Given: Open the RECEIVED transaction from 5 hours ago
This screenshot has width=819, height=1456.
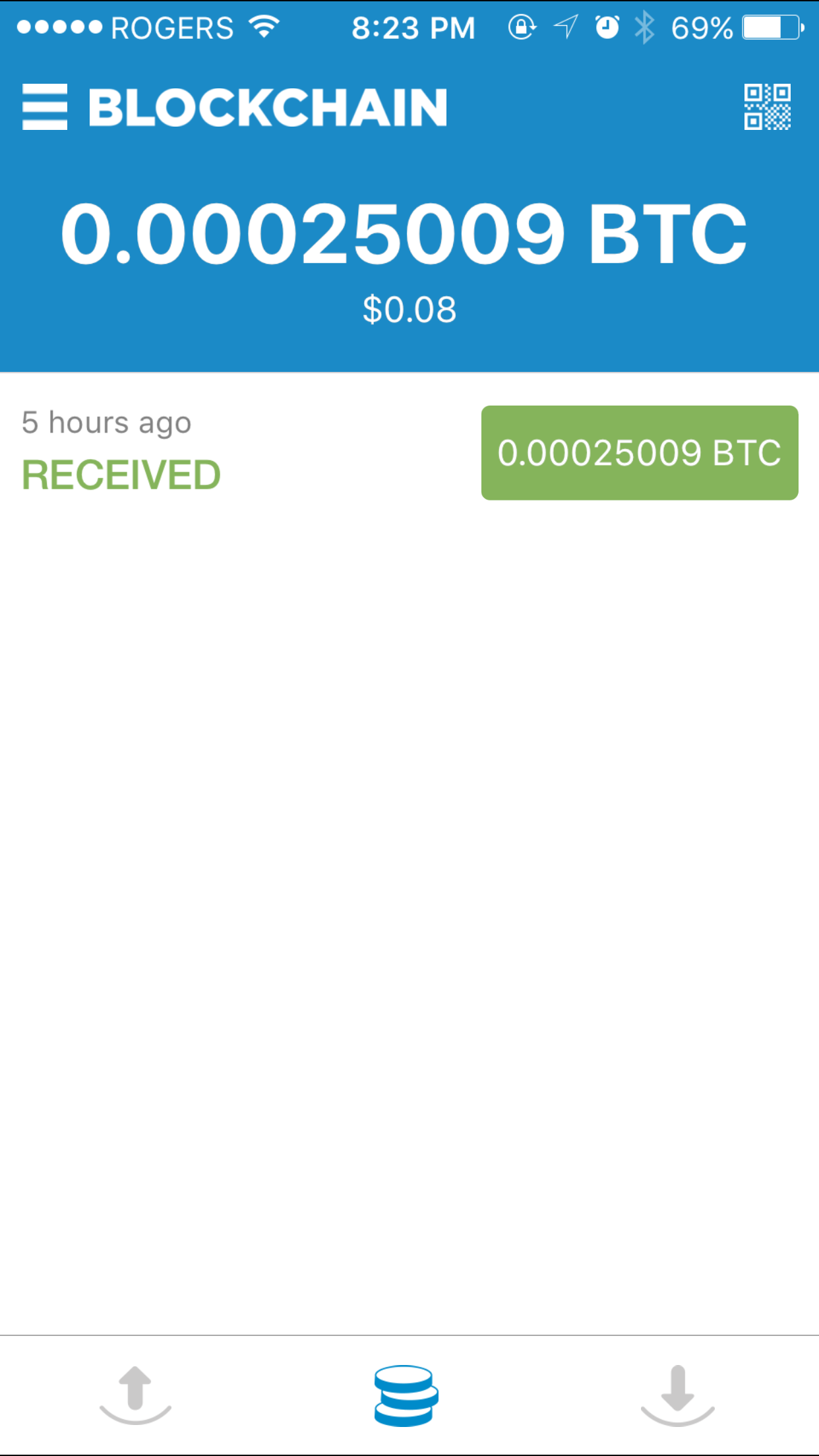Looking at the screenshot, I should [409, 452].
